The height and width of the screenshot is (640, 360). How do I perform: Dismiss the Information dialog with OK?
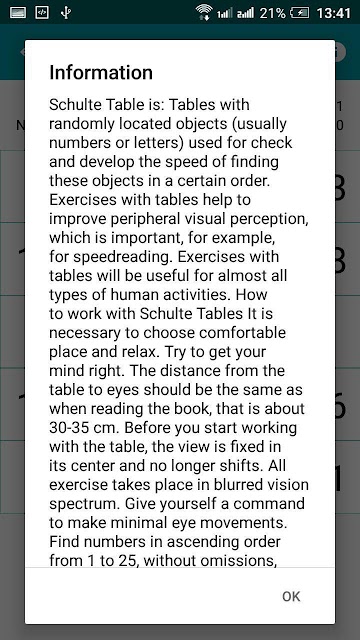pyautogui.click(x=291, y=596)
